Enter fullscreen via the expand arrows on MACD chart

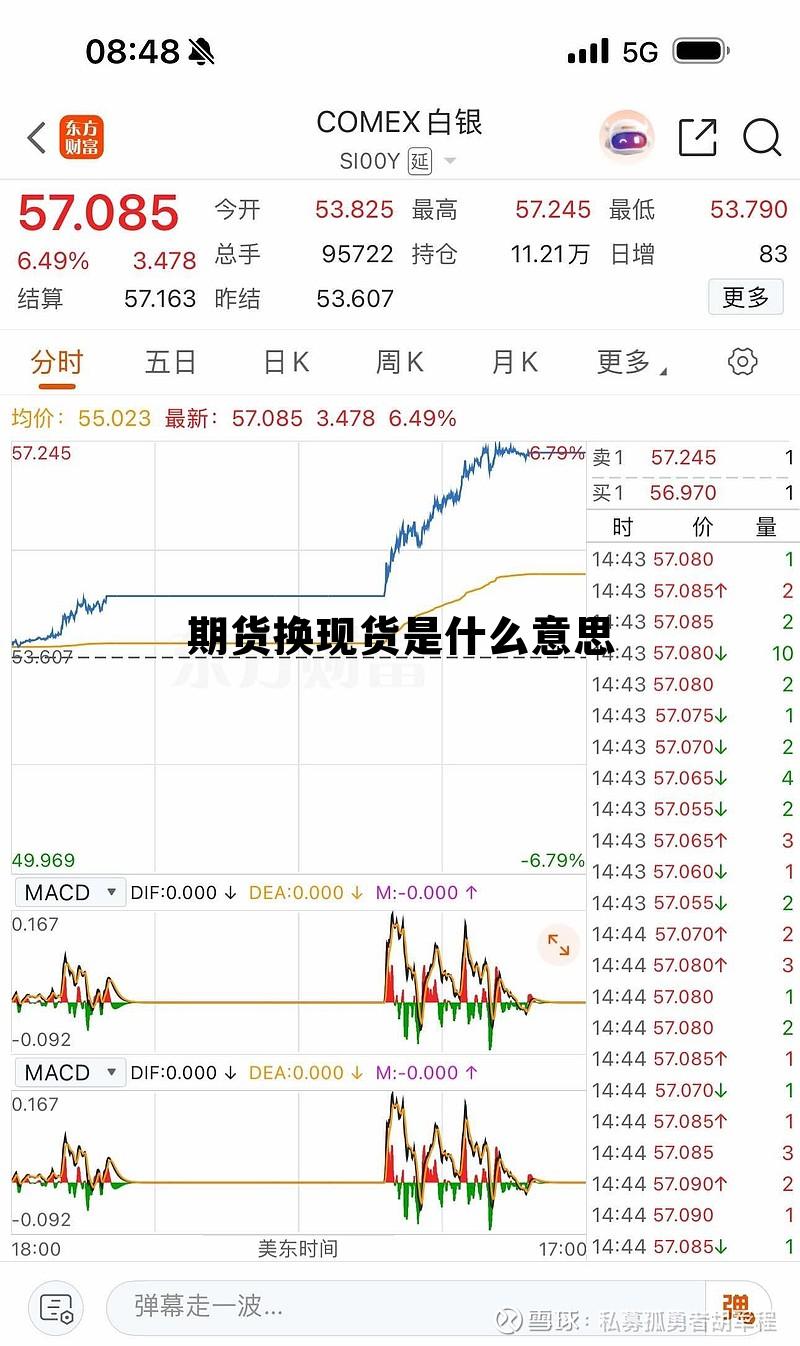point(558,945)
